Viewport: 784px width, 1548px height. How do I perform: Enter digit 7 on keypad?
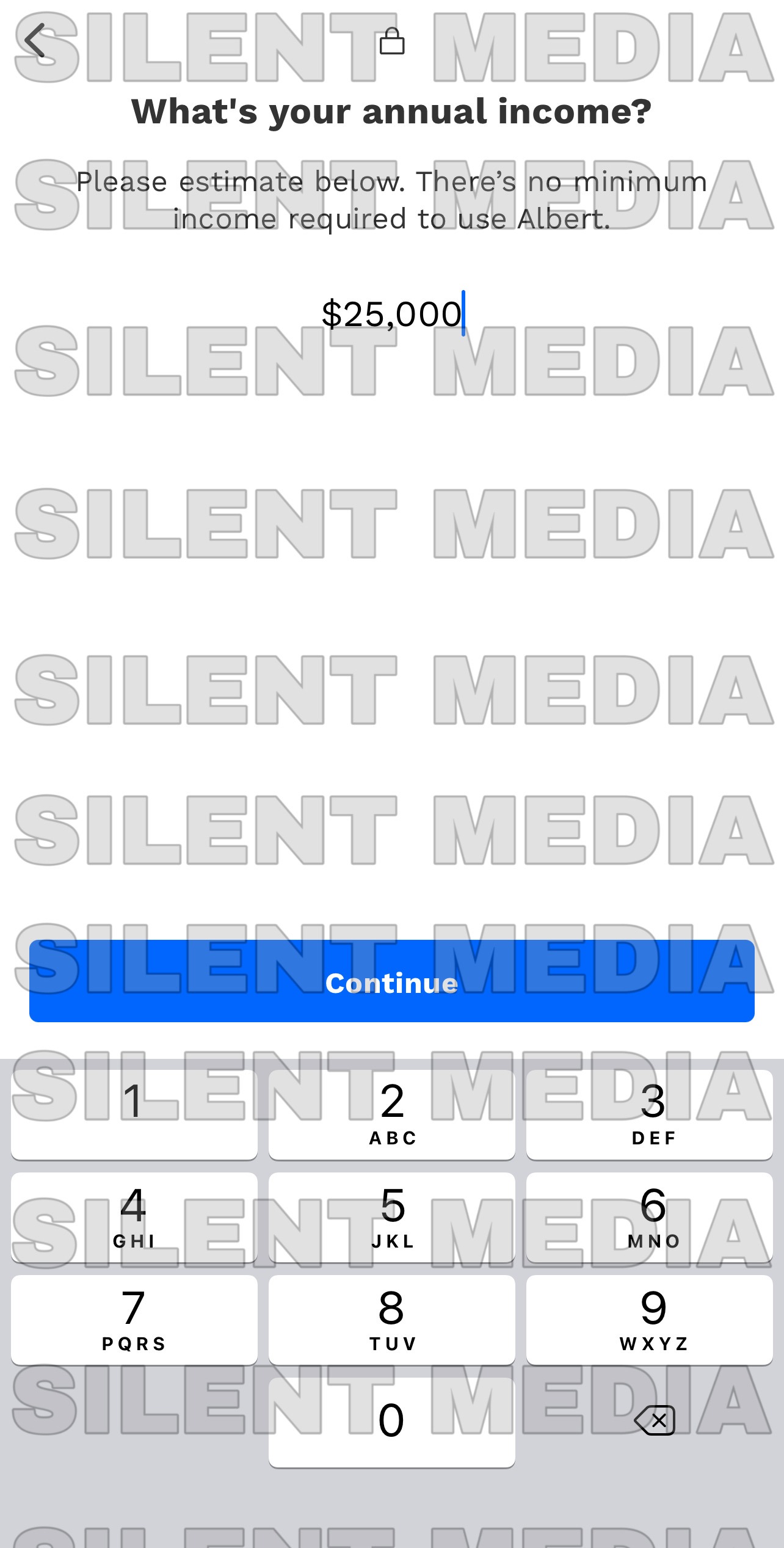coord(134,1319)
